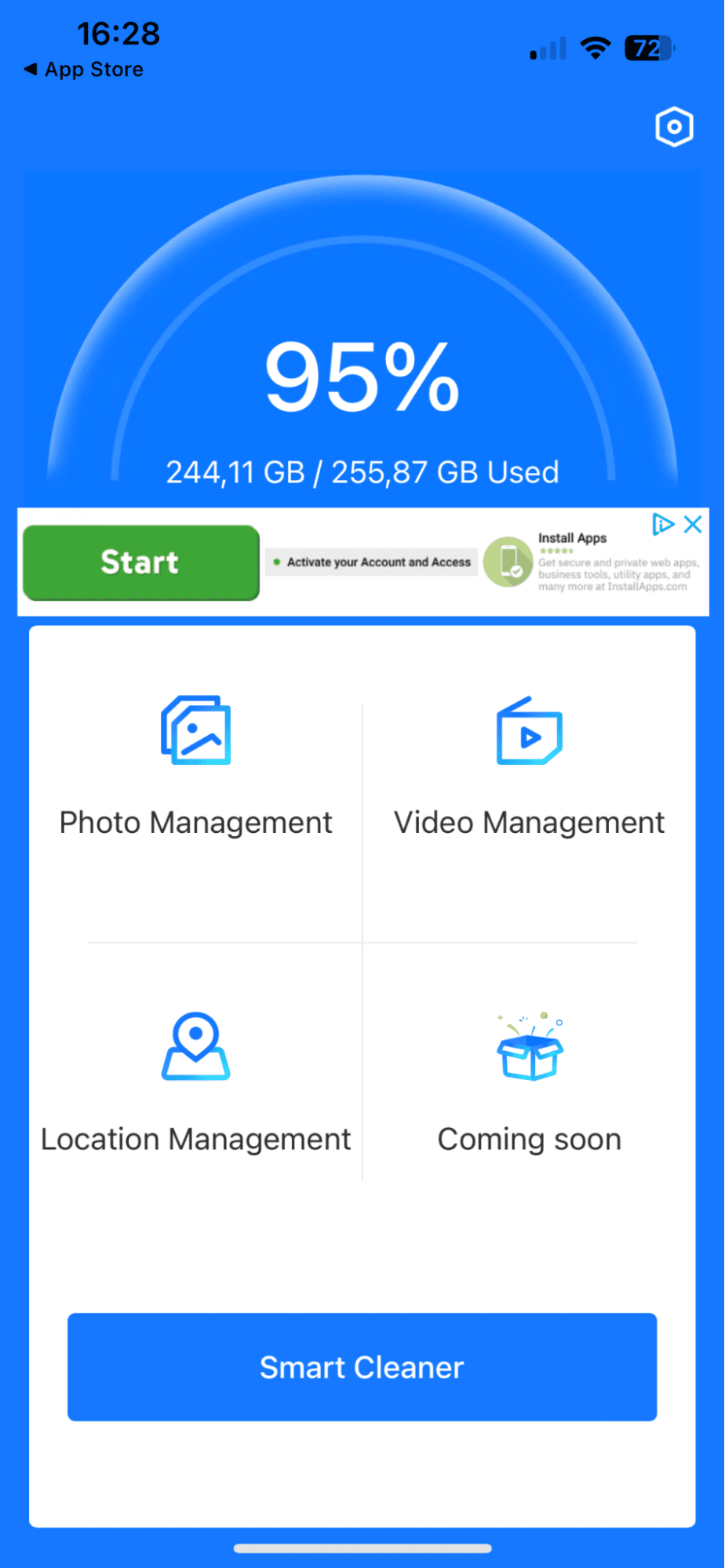Tap the green Start ad button
This screenshot has height=1568, width=725.
tap(141, 562)
